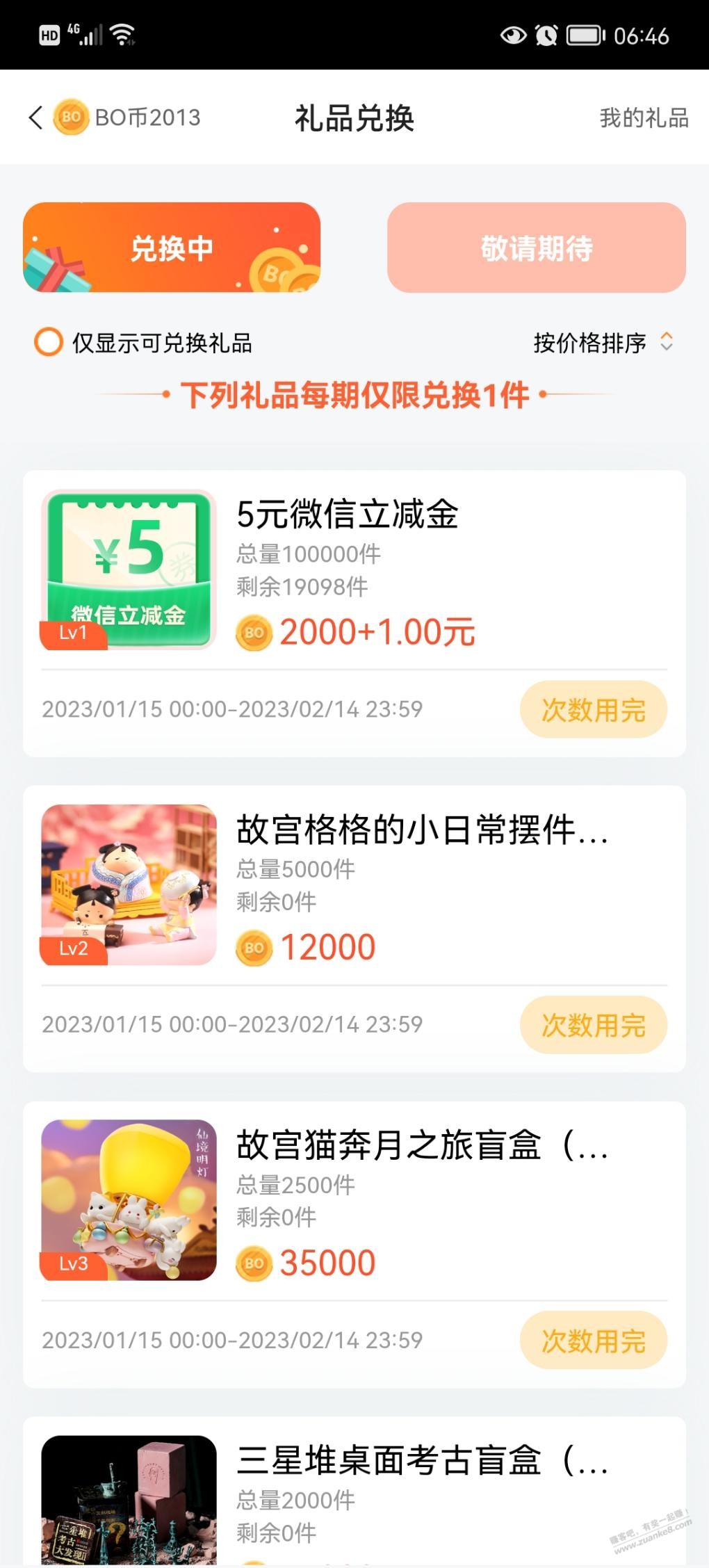Toggle 仅显示可兑换礼品 option
709x1568 pixels.
[143, 342]
